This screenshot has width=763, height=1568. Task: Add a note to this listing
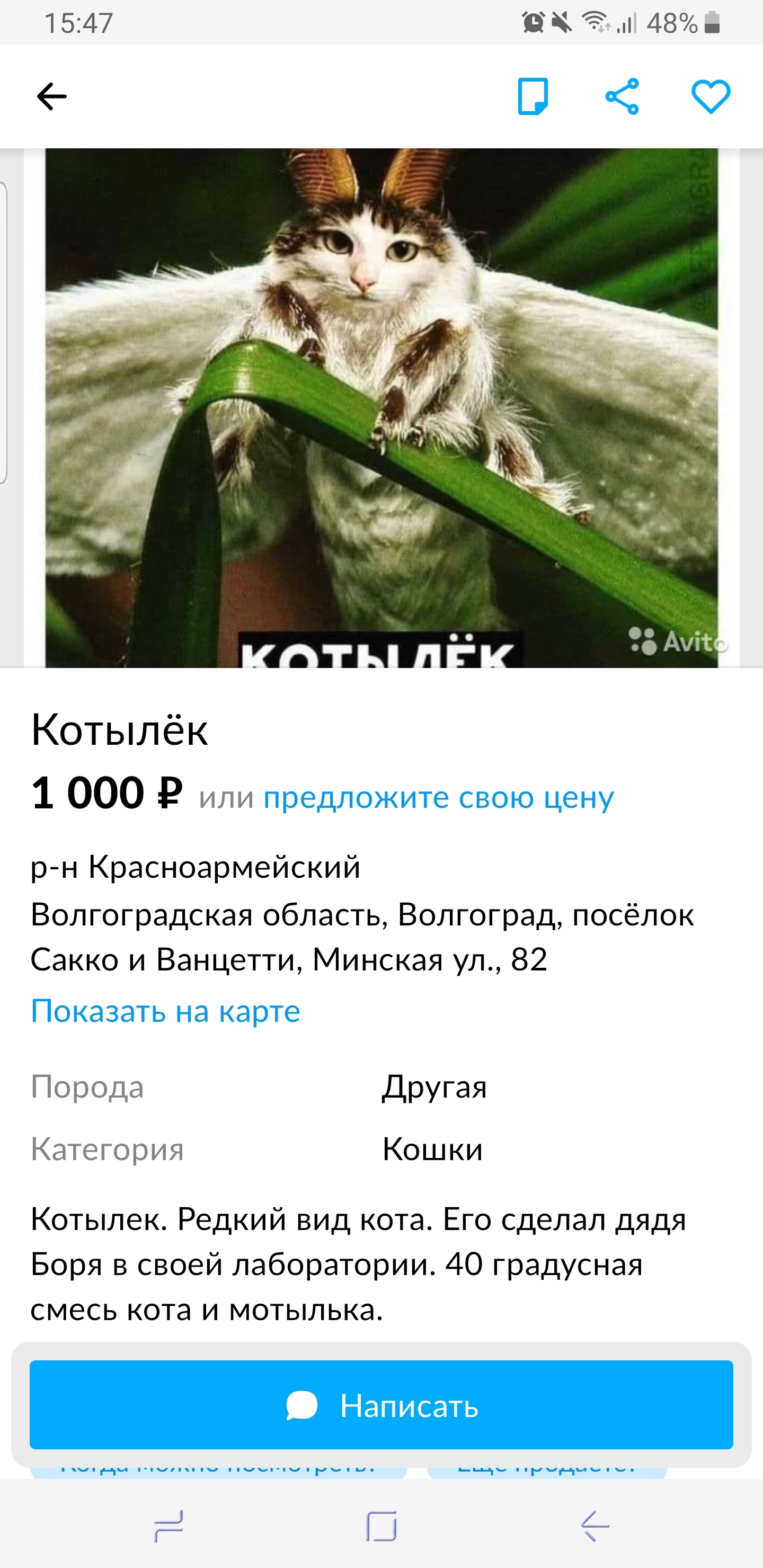533,96
